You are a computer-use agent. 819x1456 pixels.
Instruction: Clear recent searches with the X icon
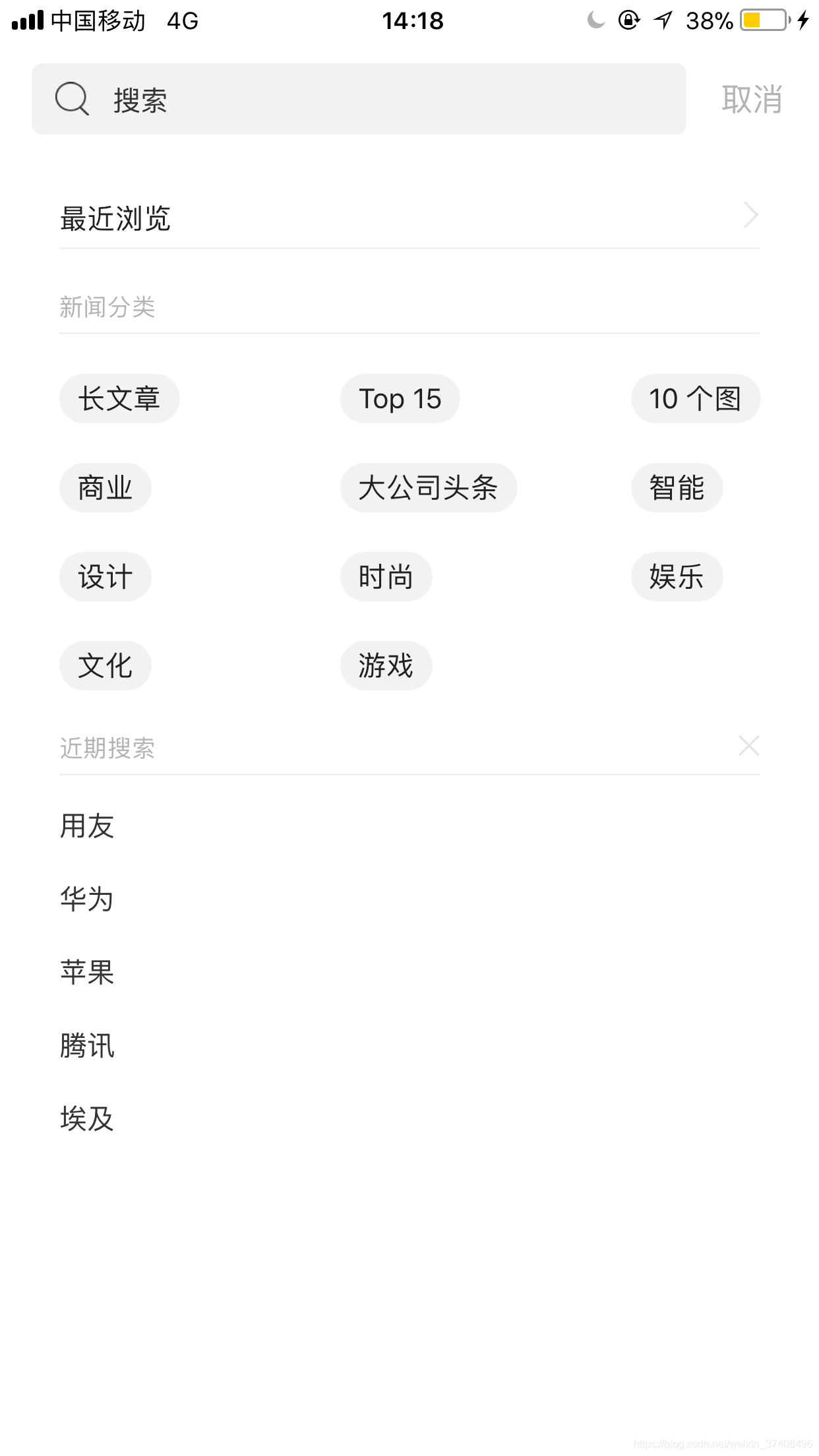point(748,746)
